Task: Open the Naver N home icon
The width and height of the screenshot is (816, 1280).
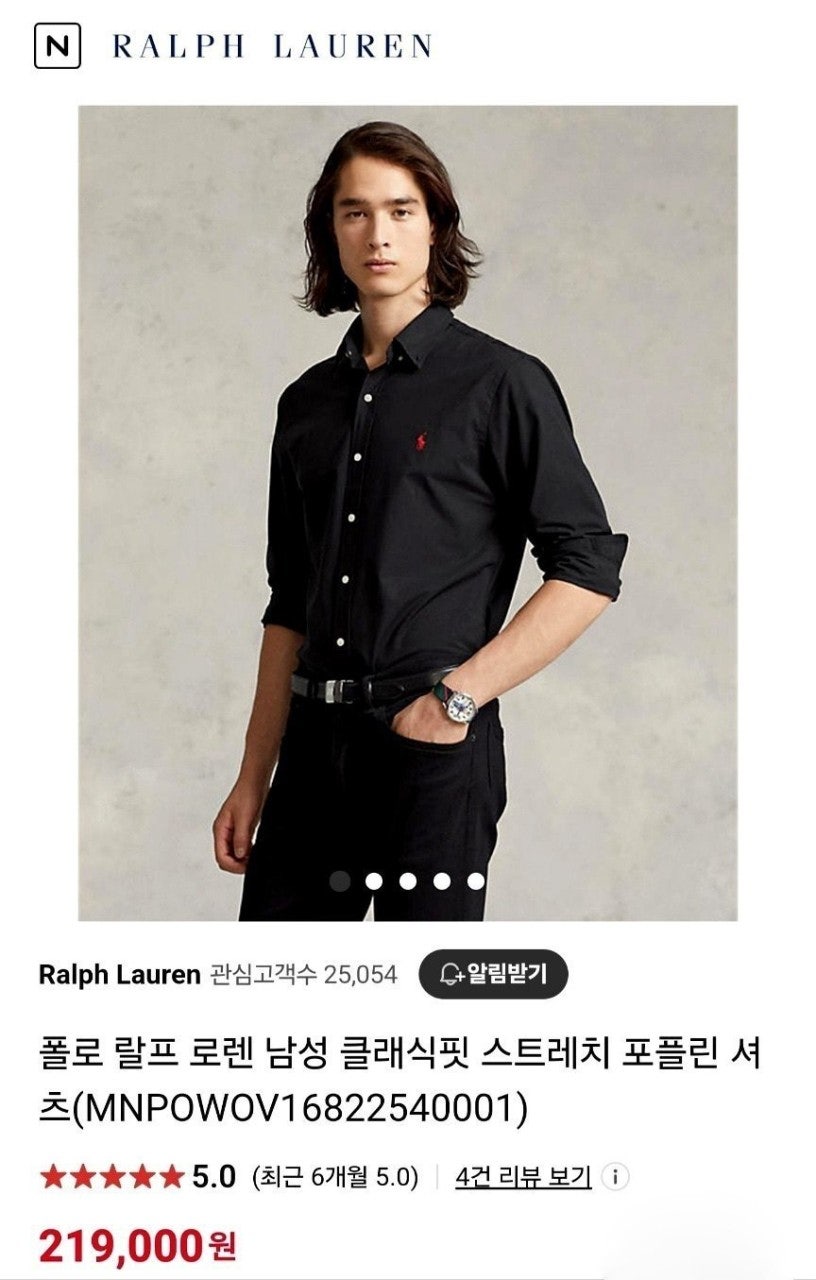Action: [x=57, y=45]
